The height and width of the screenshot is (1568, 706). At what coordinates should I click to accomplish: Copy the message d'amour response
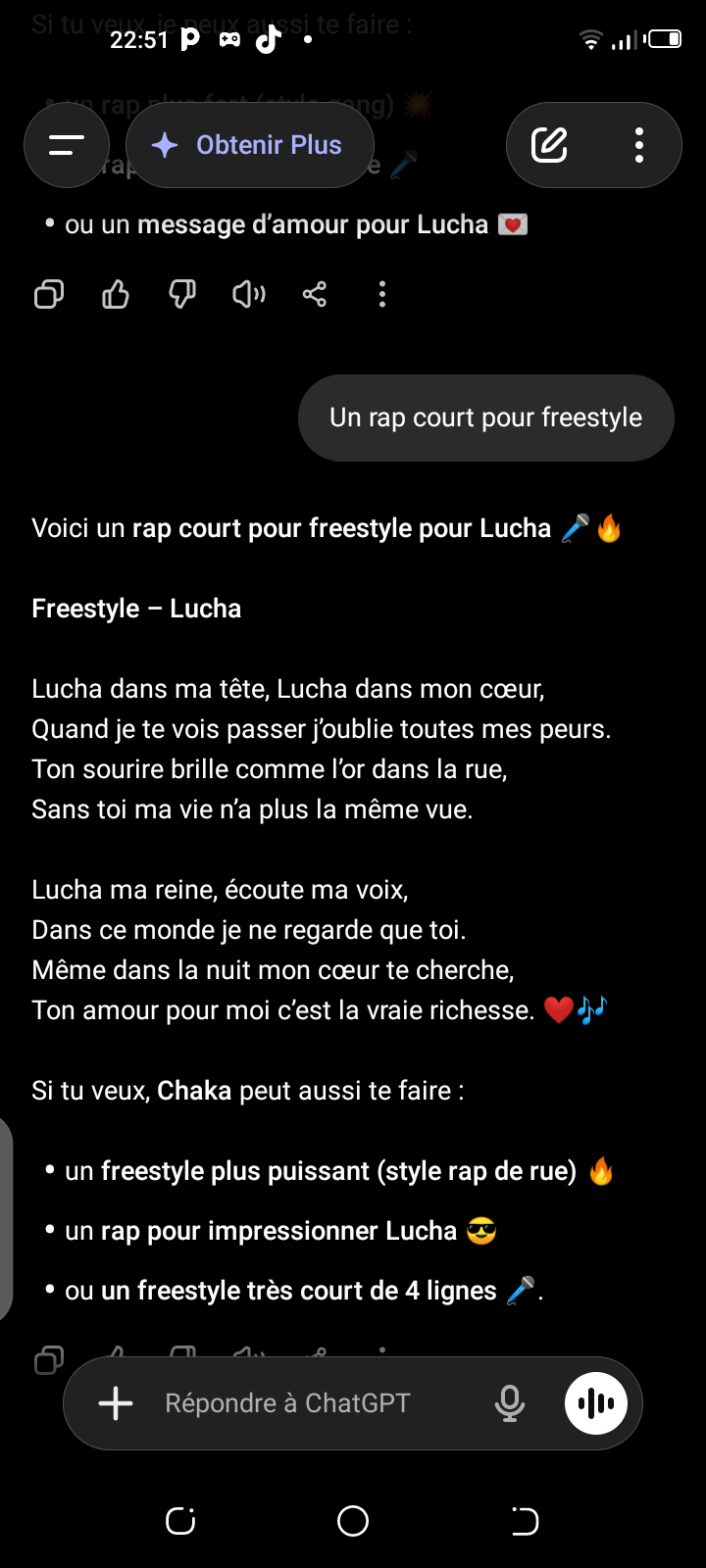(49, 294)
